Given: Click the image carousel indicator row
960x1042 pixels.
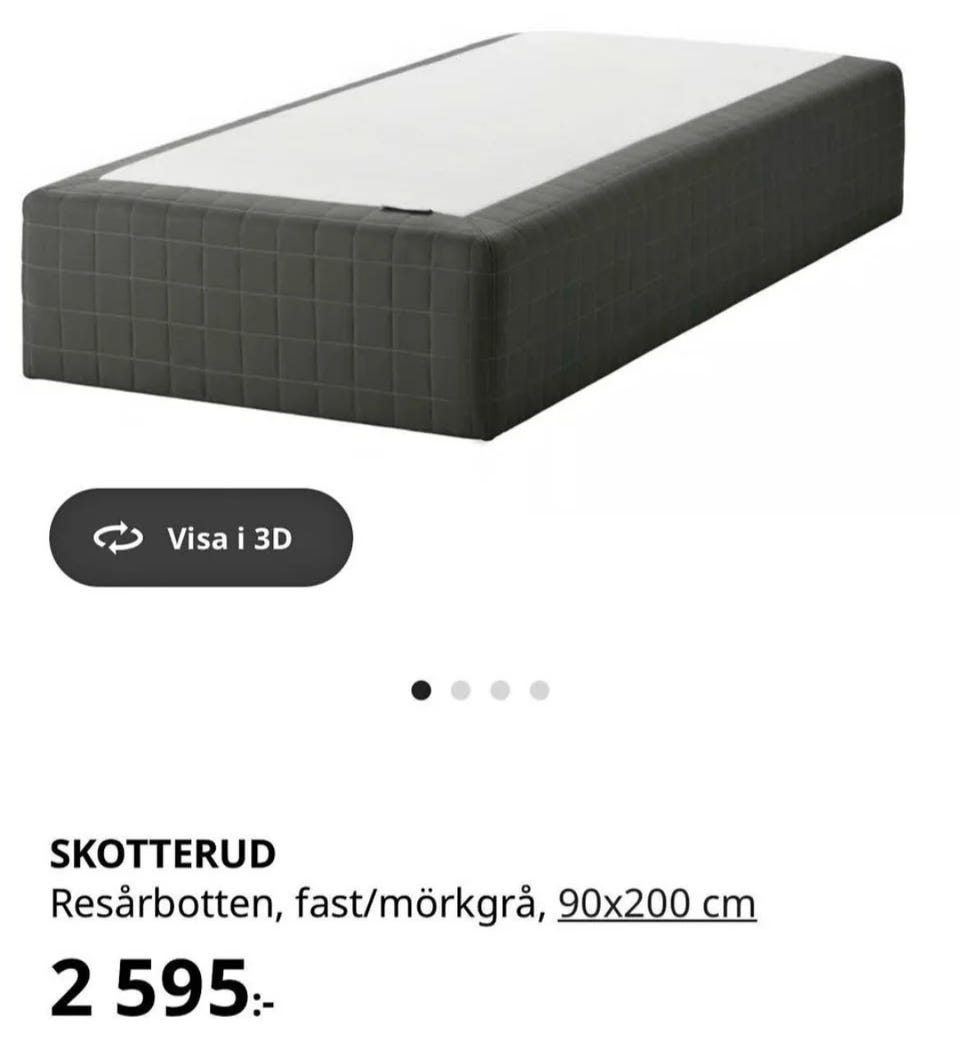Looking at the screenshot, I should point(480,688).
